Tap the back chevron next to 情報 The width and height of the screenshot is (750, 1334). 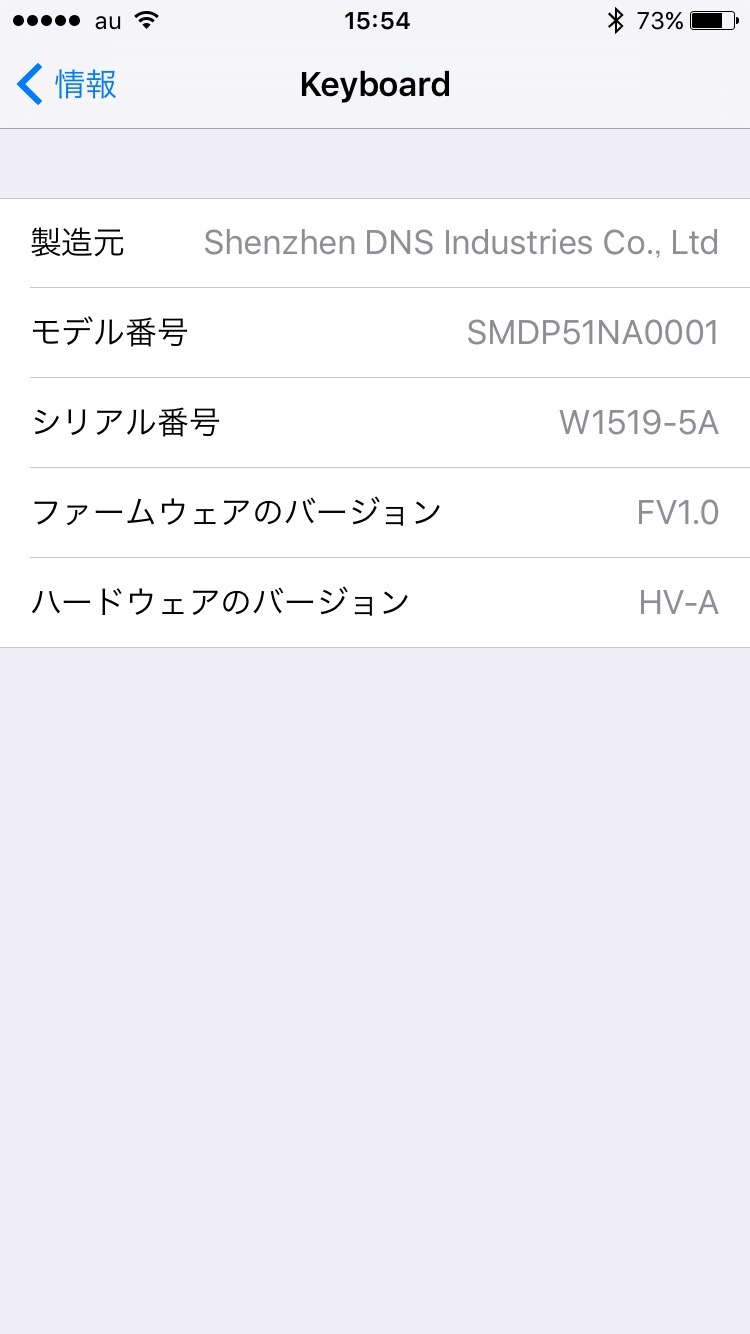point(28,84)
